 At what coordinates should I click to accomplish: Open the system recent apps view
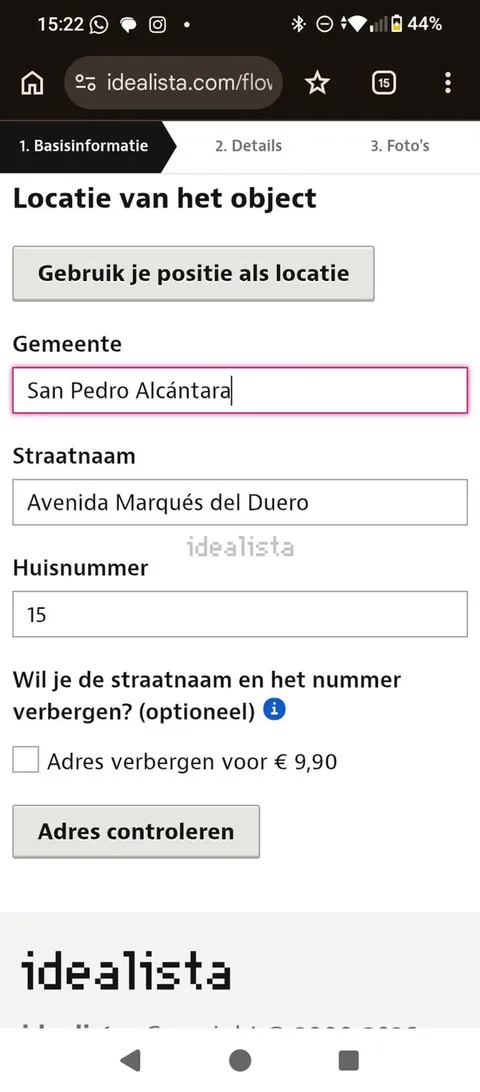coord(348,1061)
